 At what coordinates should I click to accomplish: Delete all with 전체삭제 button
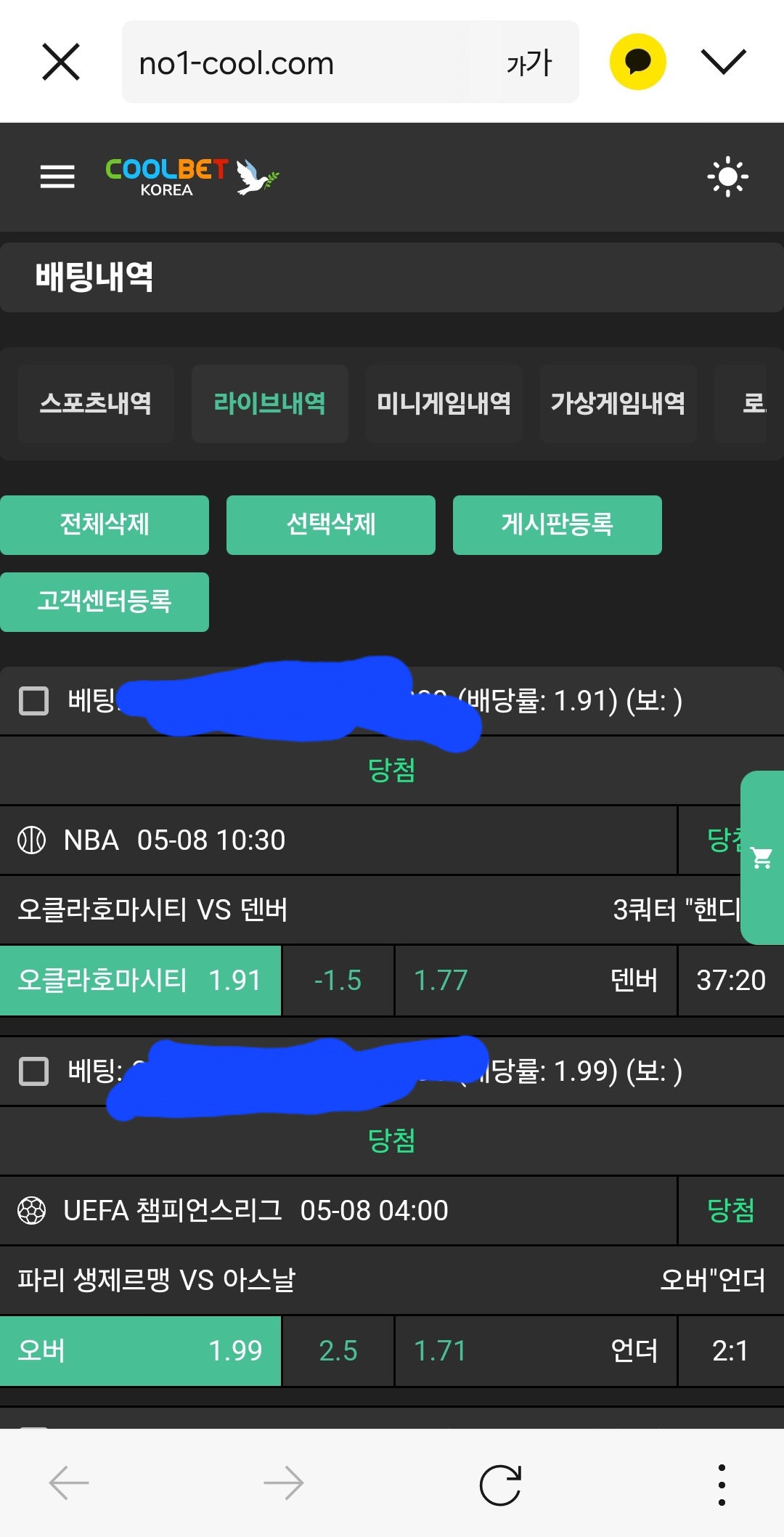tap(105, 524)
